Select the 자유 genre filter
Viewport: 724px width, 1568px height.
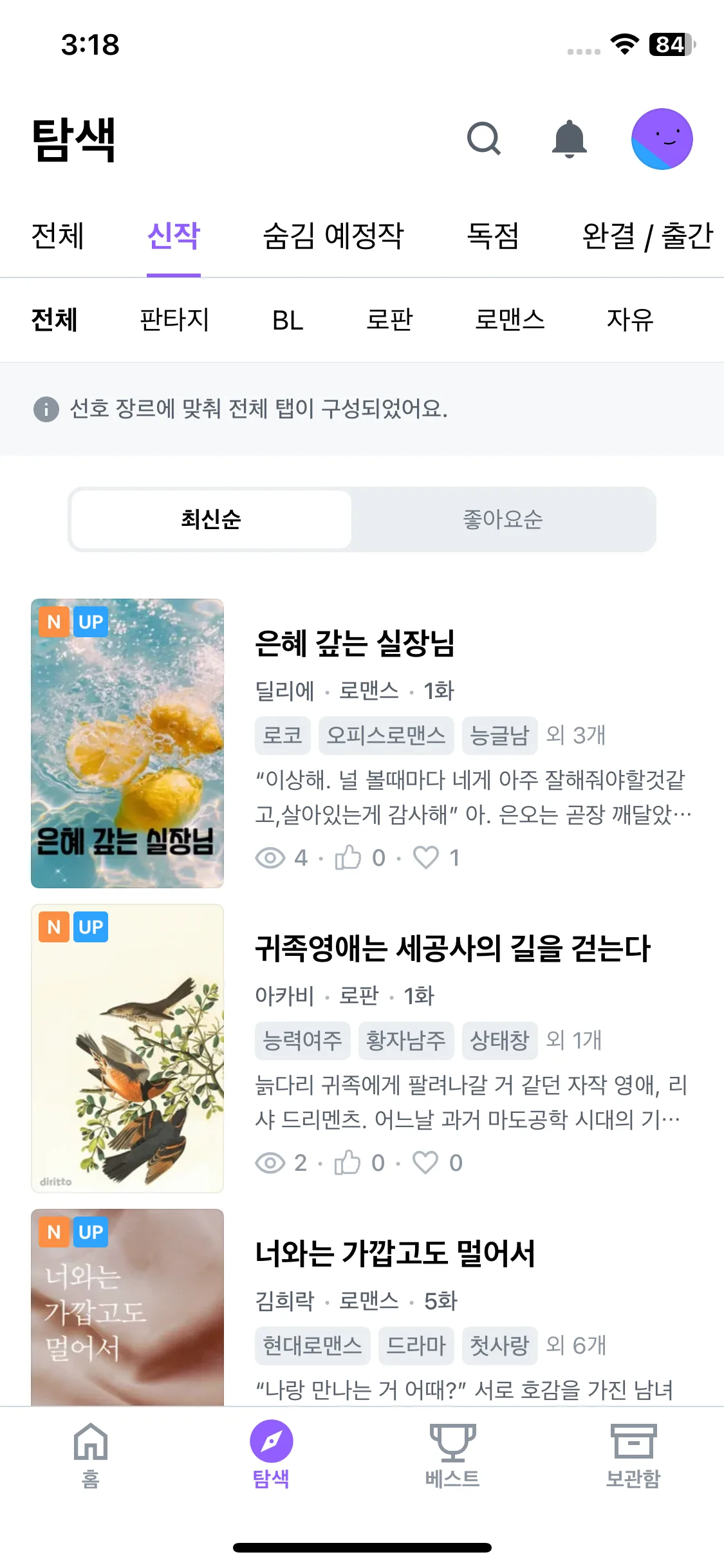click(630, 320)
